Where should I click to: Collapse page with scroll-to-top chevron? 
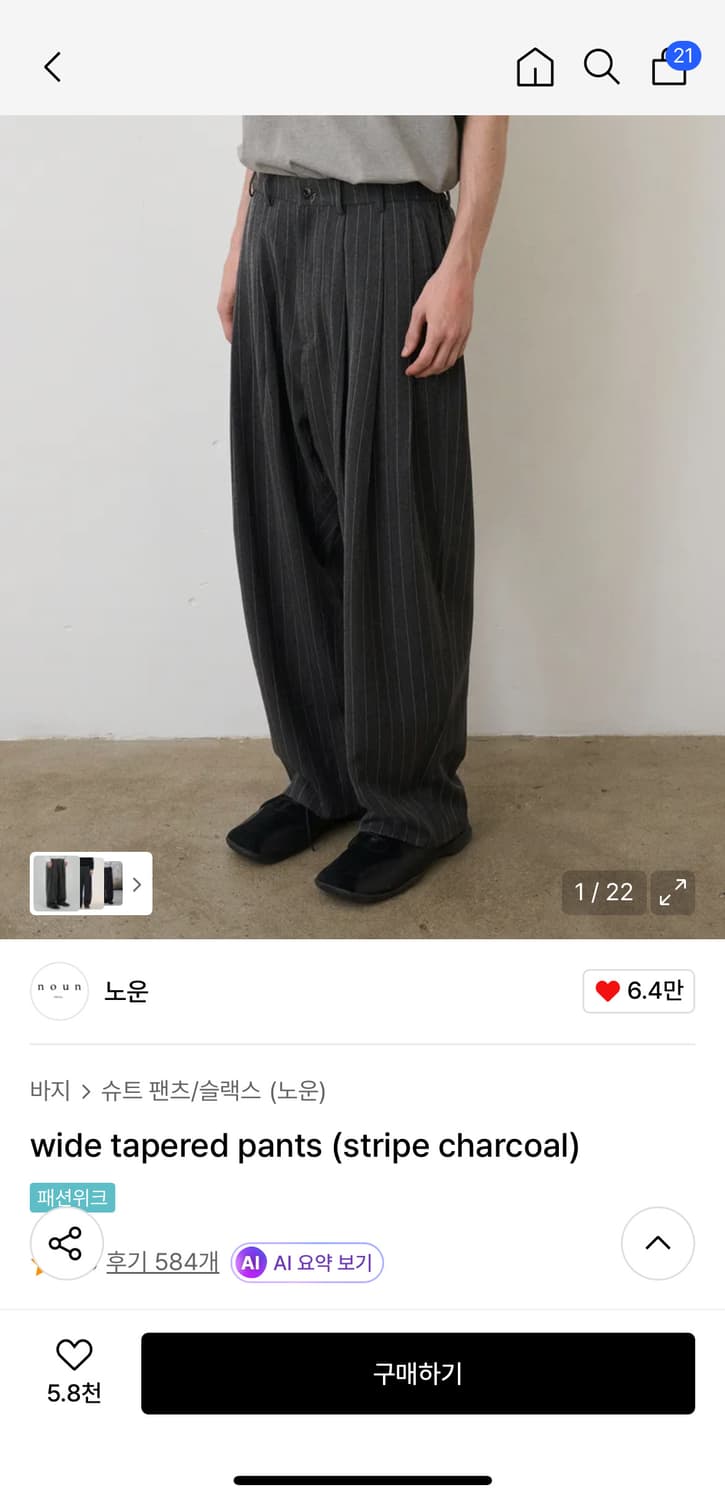(x=657, y=1243)
